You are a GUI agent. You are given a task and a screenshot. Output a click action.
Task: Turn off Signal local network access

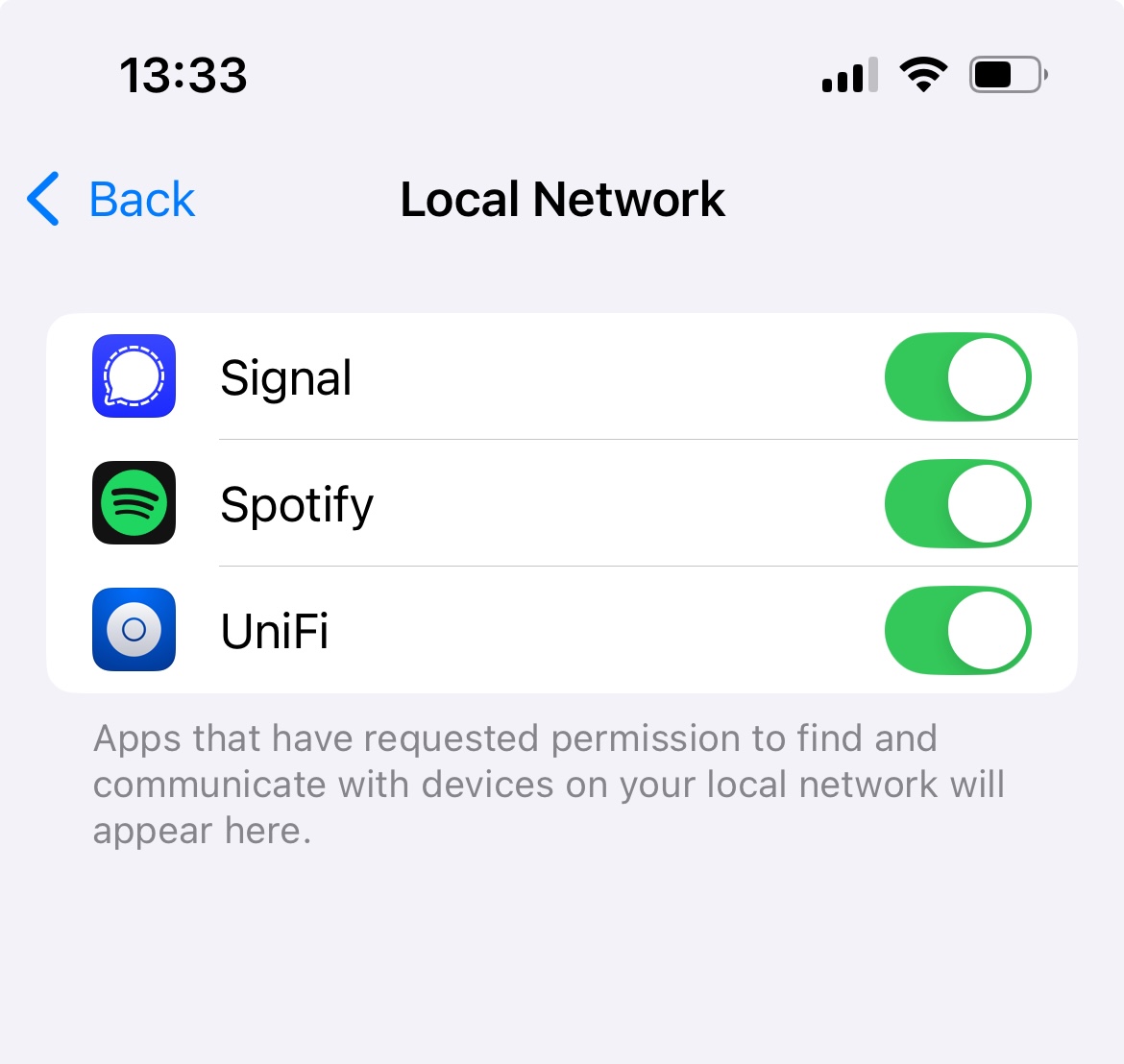957,377
